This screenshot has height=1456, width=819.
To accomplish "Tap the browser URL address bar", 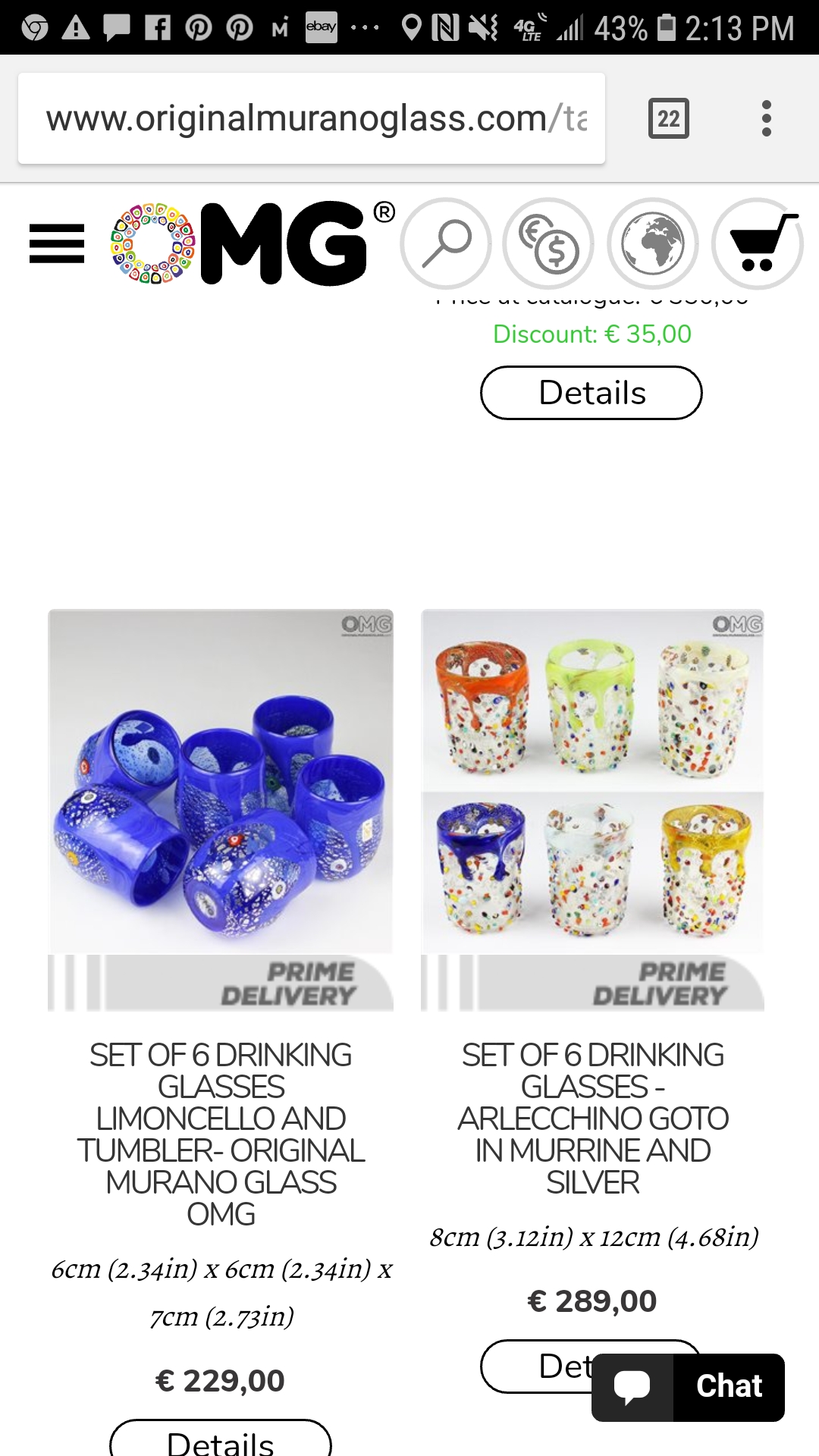I will 312,118.
